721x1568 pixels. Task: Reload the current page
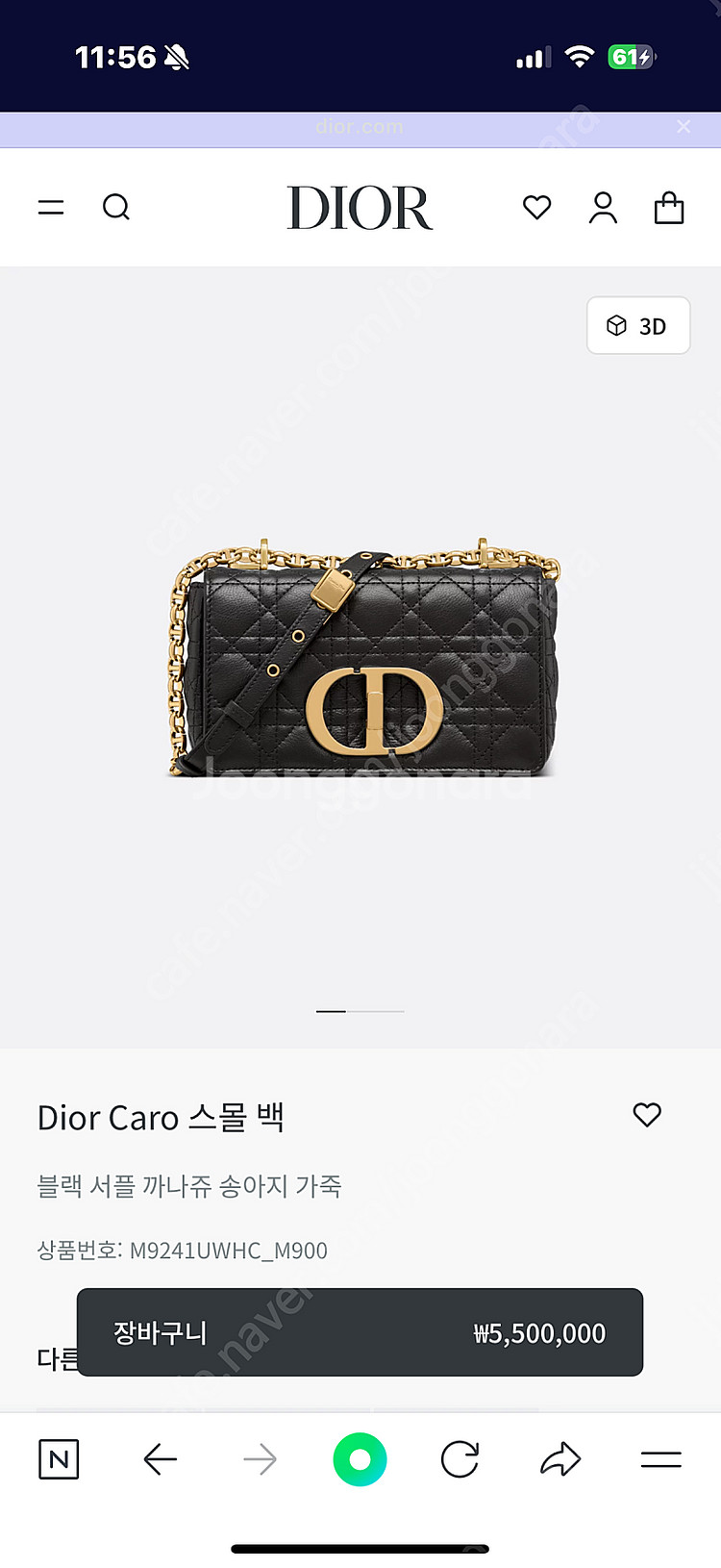coord(460,1459)
